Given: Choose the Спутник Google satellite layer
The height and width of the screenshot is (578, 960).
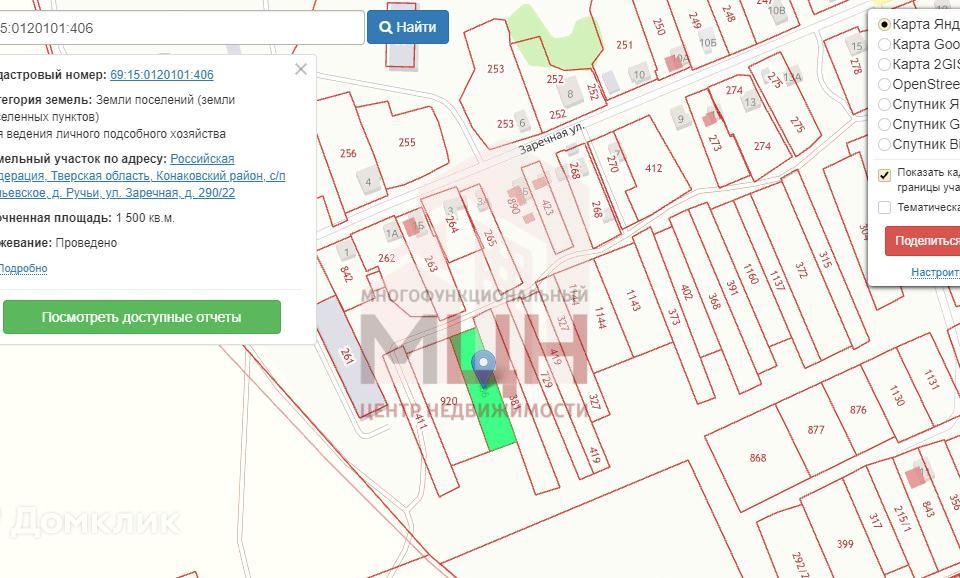Looking at the screenshot, I should click(884, 124).
